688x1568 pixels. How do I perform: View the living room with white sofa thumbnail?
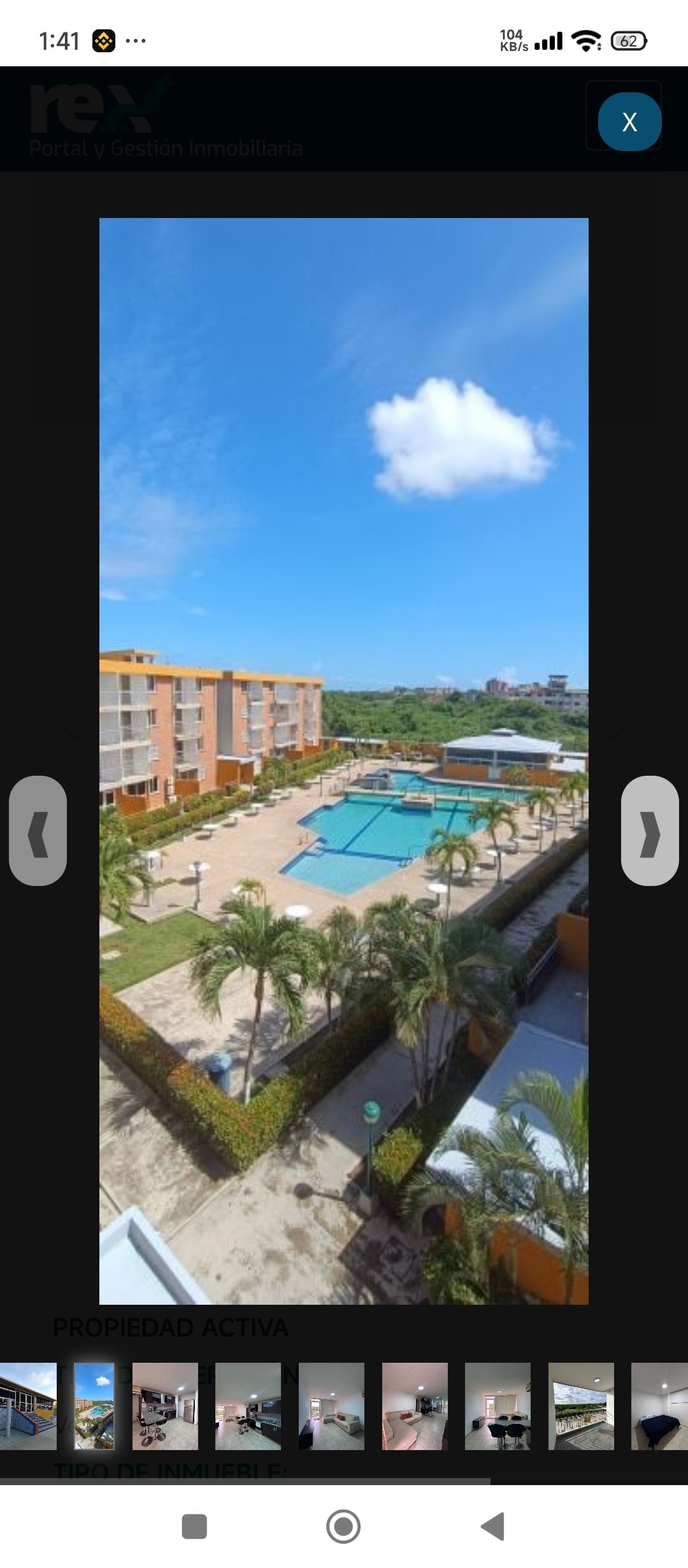331,1406
